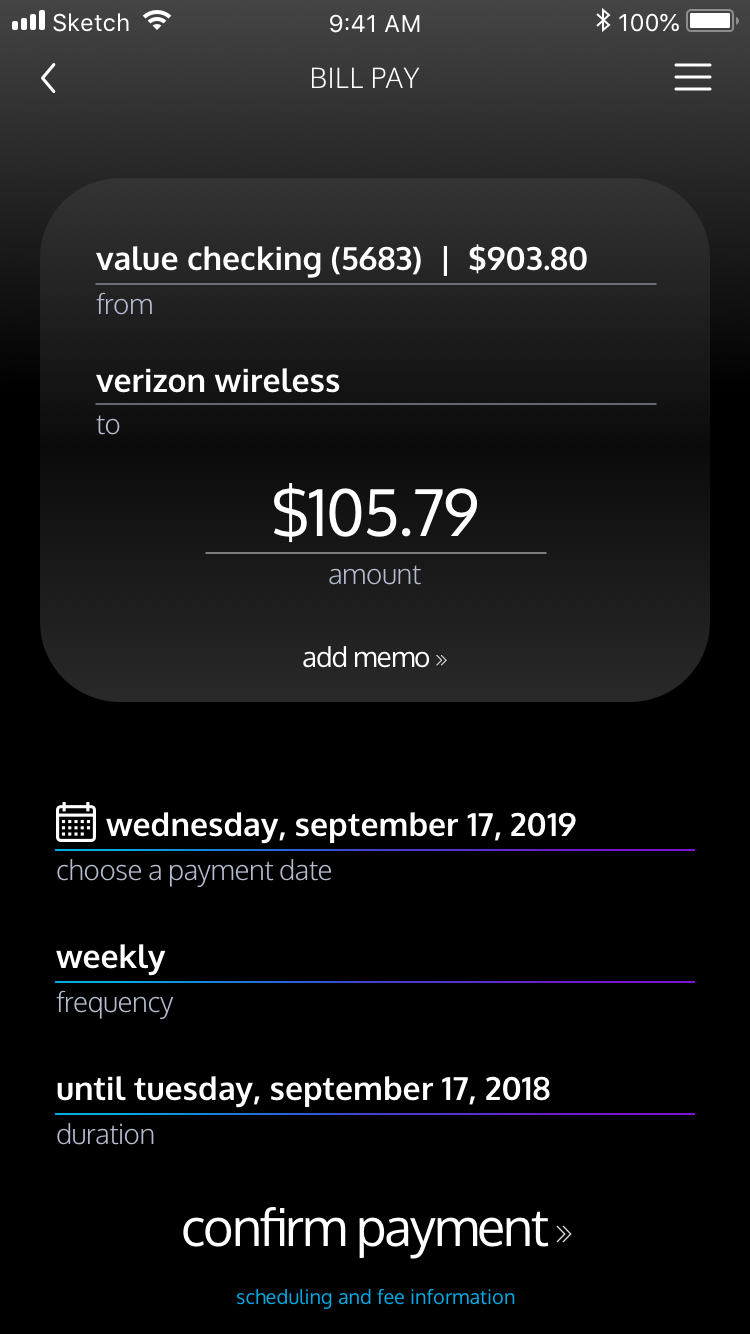The height and width of the screenshot is (1334, 750).
Task: Change the weekly frequency
Action: 111,957
